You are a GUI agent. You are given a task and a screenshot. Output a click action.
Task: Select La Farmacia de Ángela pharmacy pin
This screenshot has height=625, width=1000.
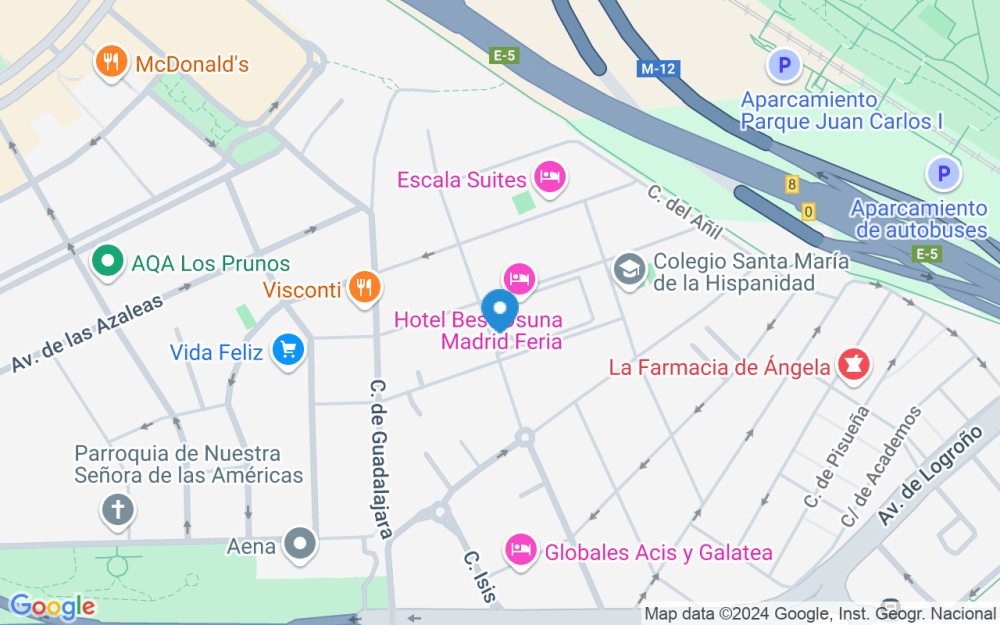coord(853,365)
